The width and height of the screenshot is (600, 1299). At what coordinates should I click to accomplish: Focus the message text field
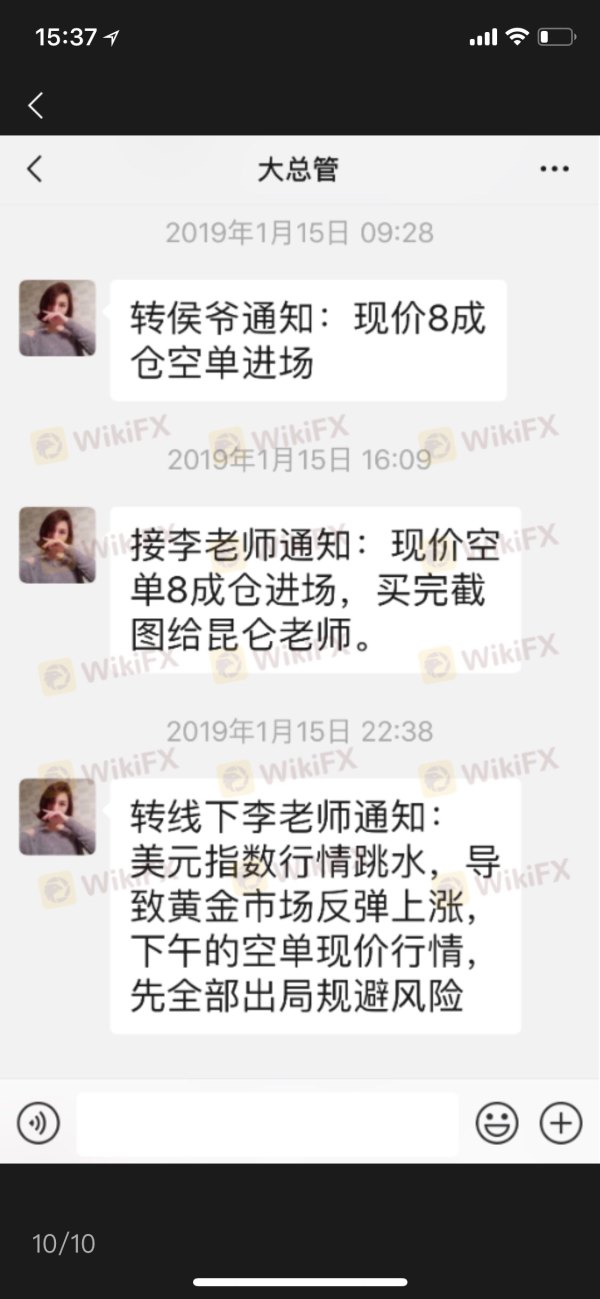(267, 1124)
